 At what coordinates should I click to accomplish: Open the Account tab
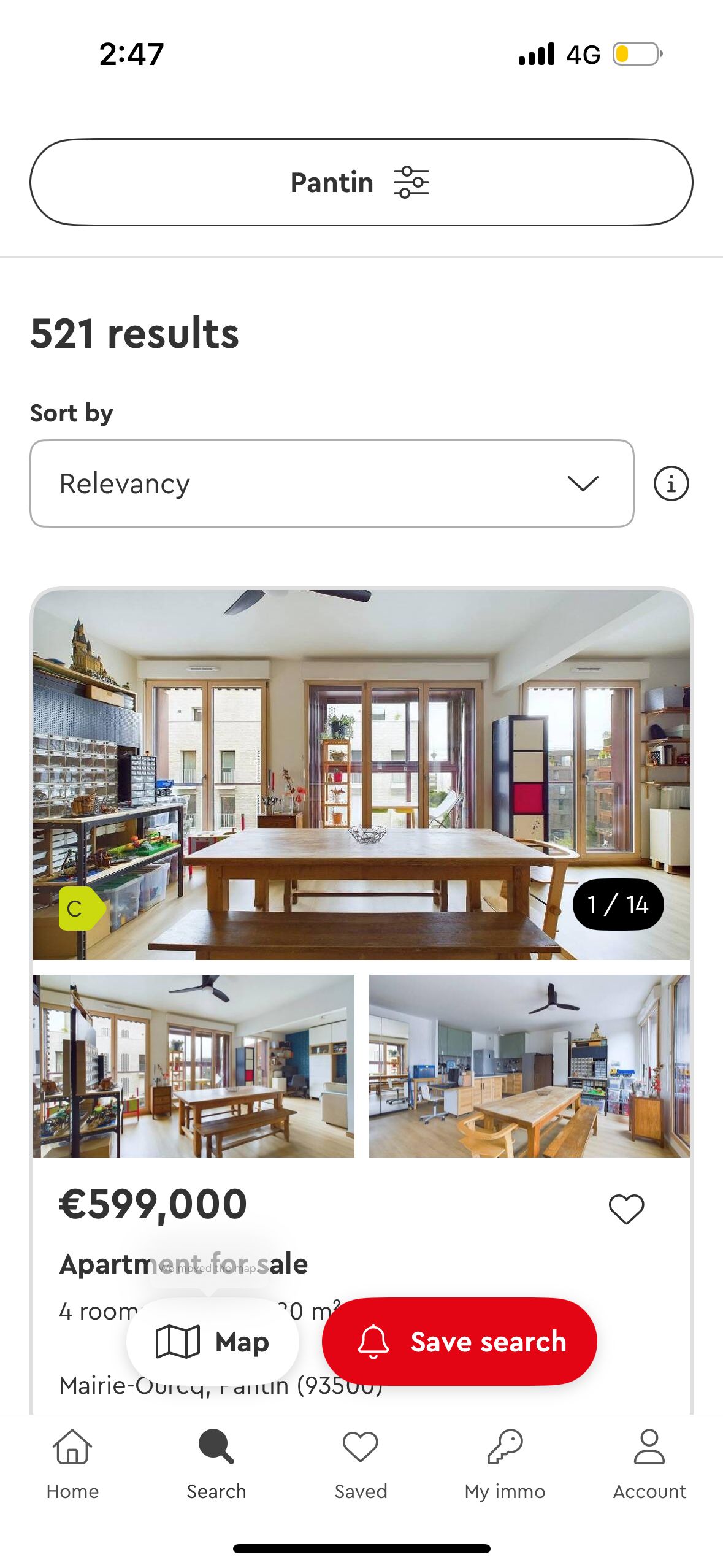[x=649, y=1463]
